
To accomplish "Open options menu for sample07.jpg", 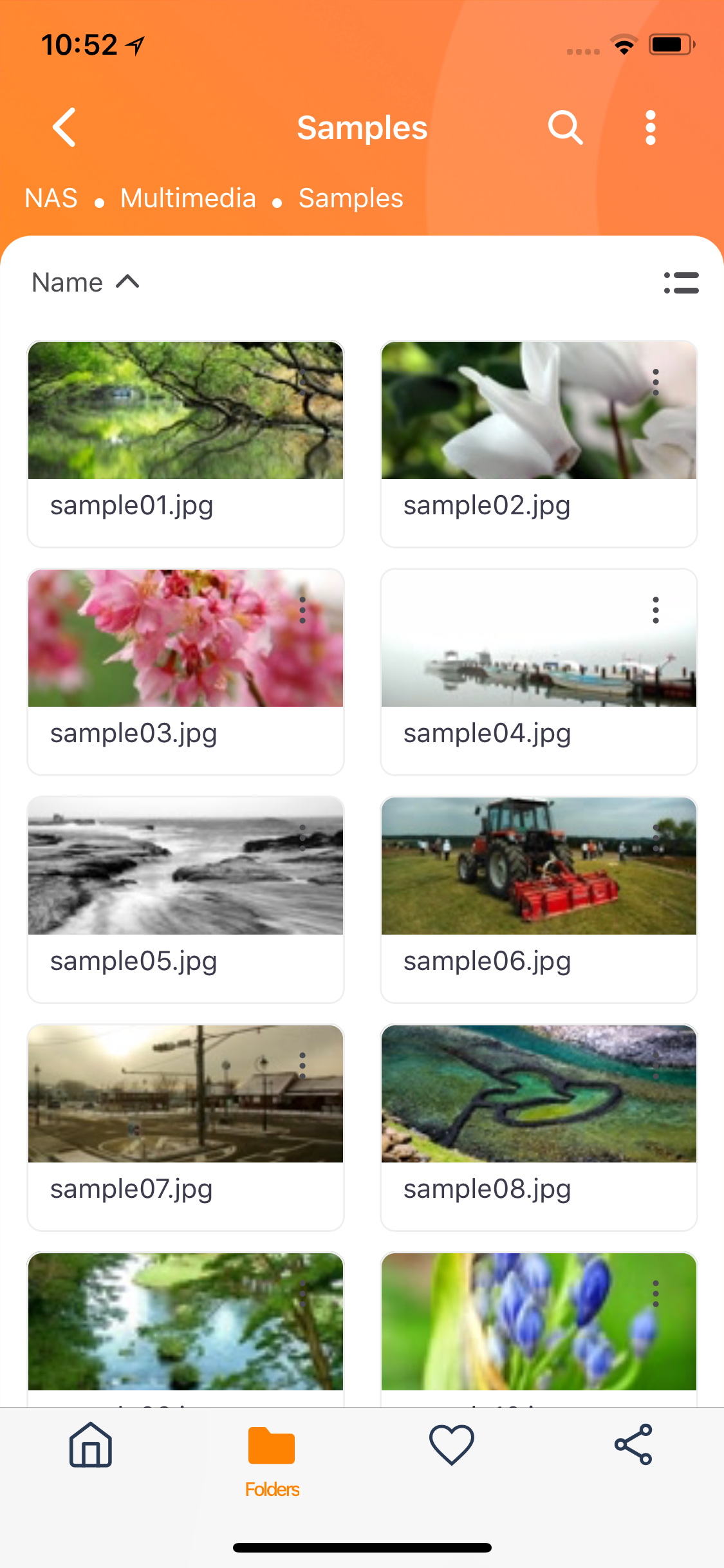I will pos(302,1065).
